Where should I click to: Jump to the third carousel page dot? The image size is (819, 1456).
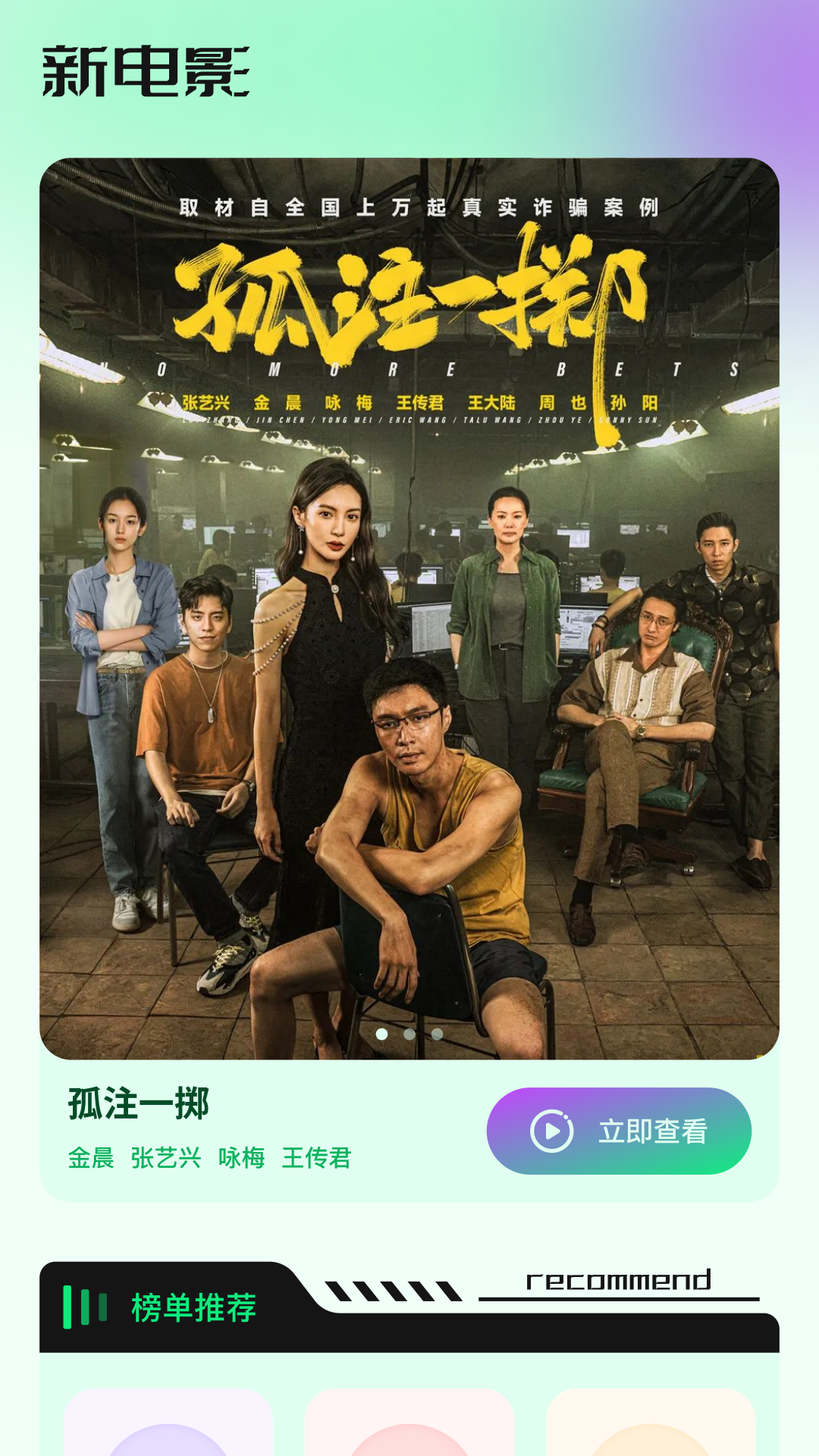click(438, 1034)
